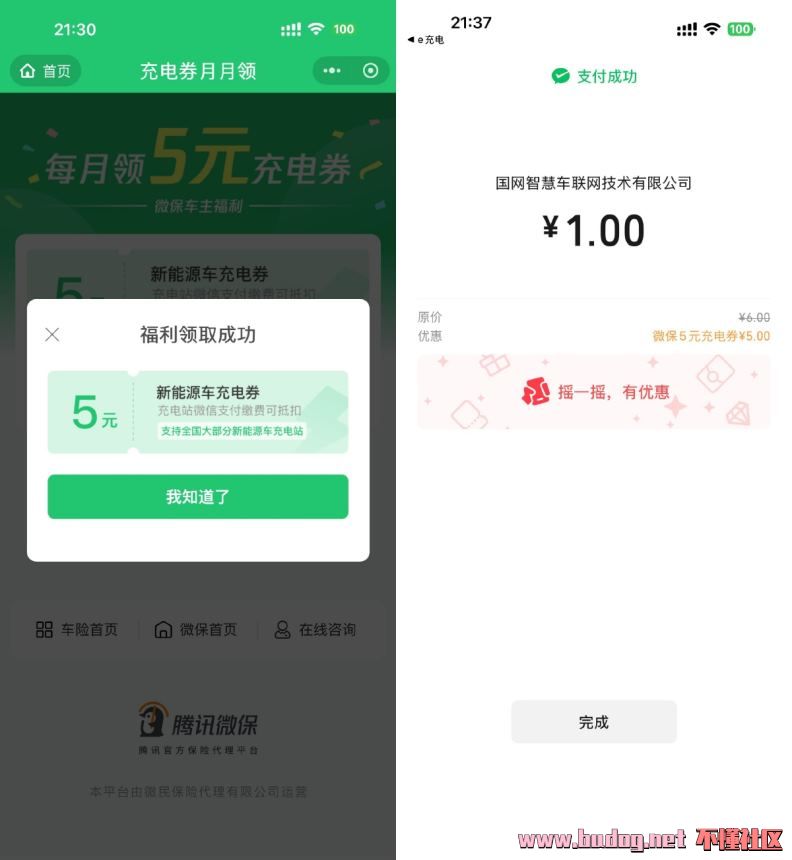The height and width of the screenshot is (860, 792).
Task: Go to 首页 from the top bar
Action: click(x=46, y=71)
